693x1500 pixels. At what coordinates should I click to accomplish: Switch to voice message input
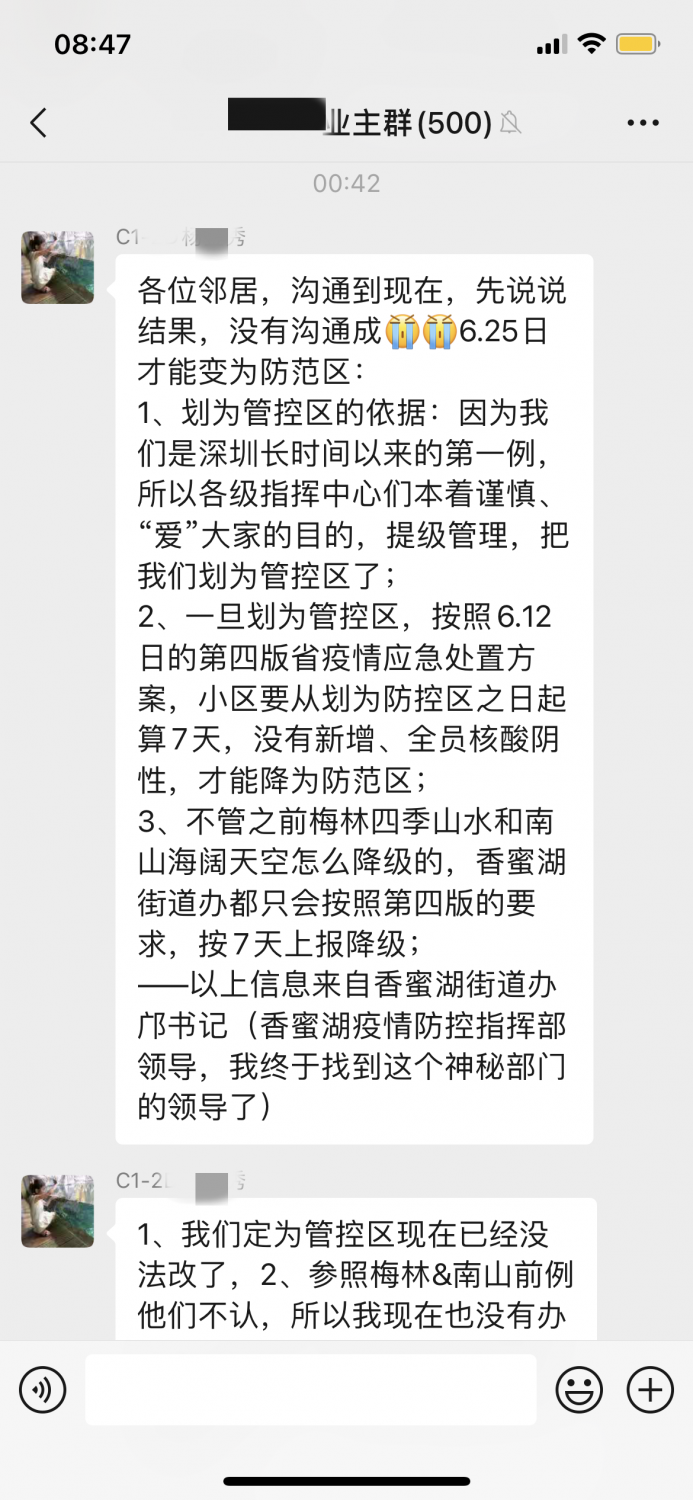click(x=43, y=1389)
